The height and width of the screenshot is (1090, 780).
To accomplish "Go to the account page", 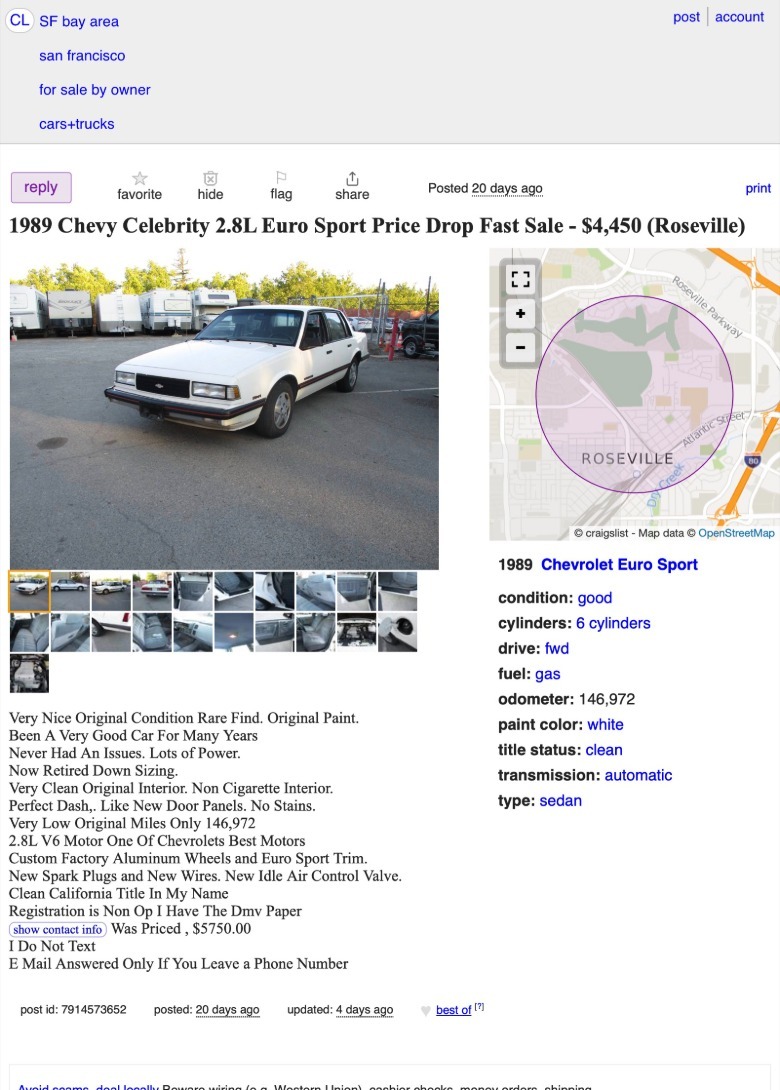I will tap(739, 17).
